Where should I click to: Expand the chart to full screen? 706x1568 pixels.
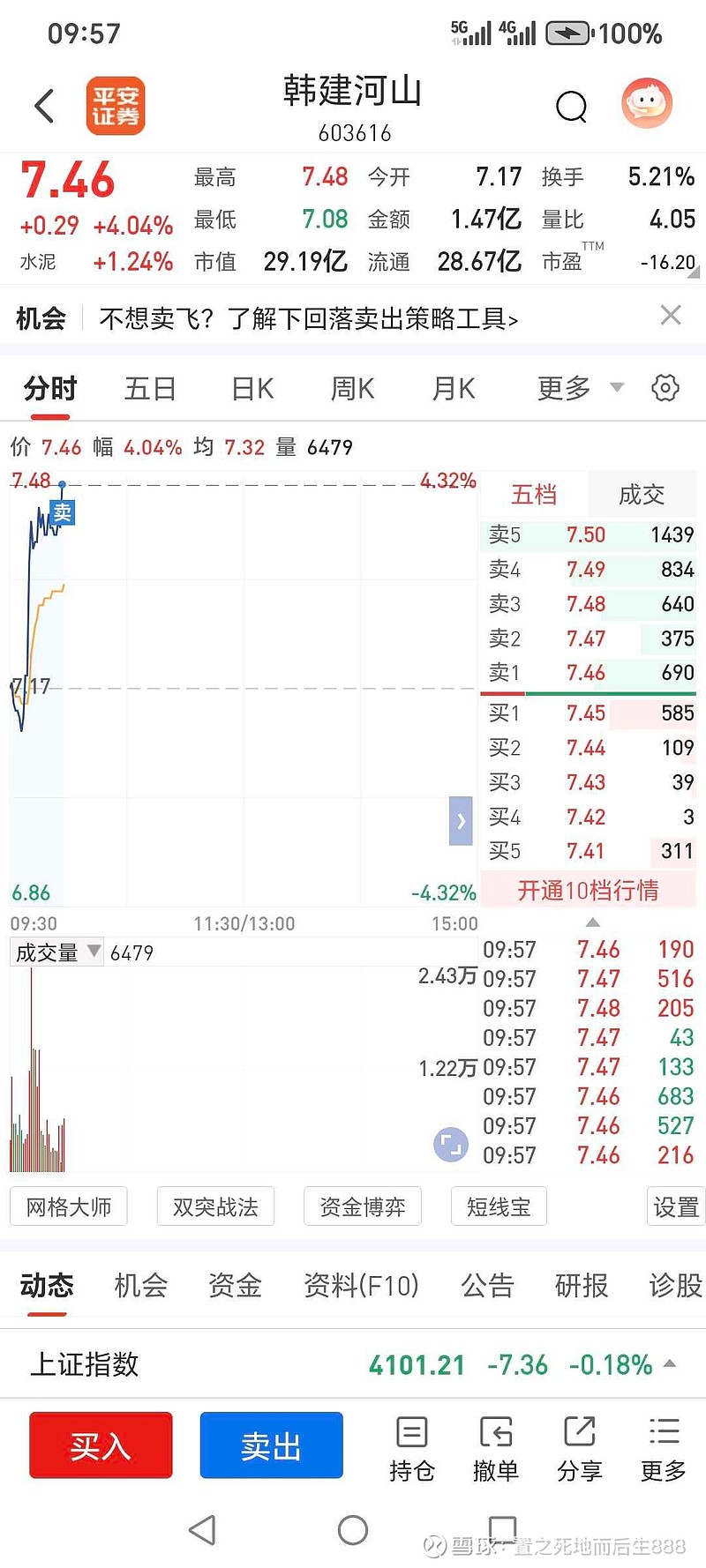point(451,1145)
